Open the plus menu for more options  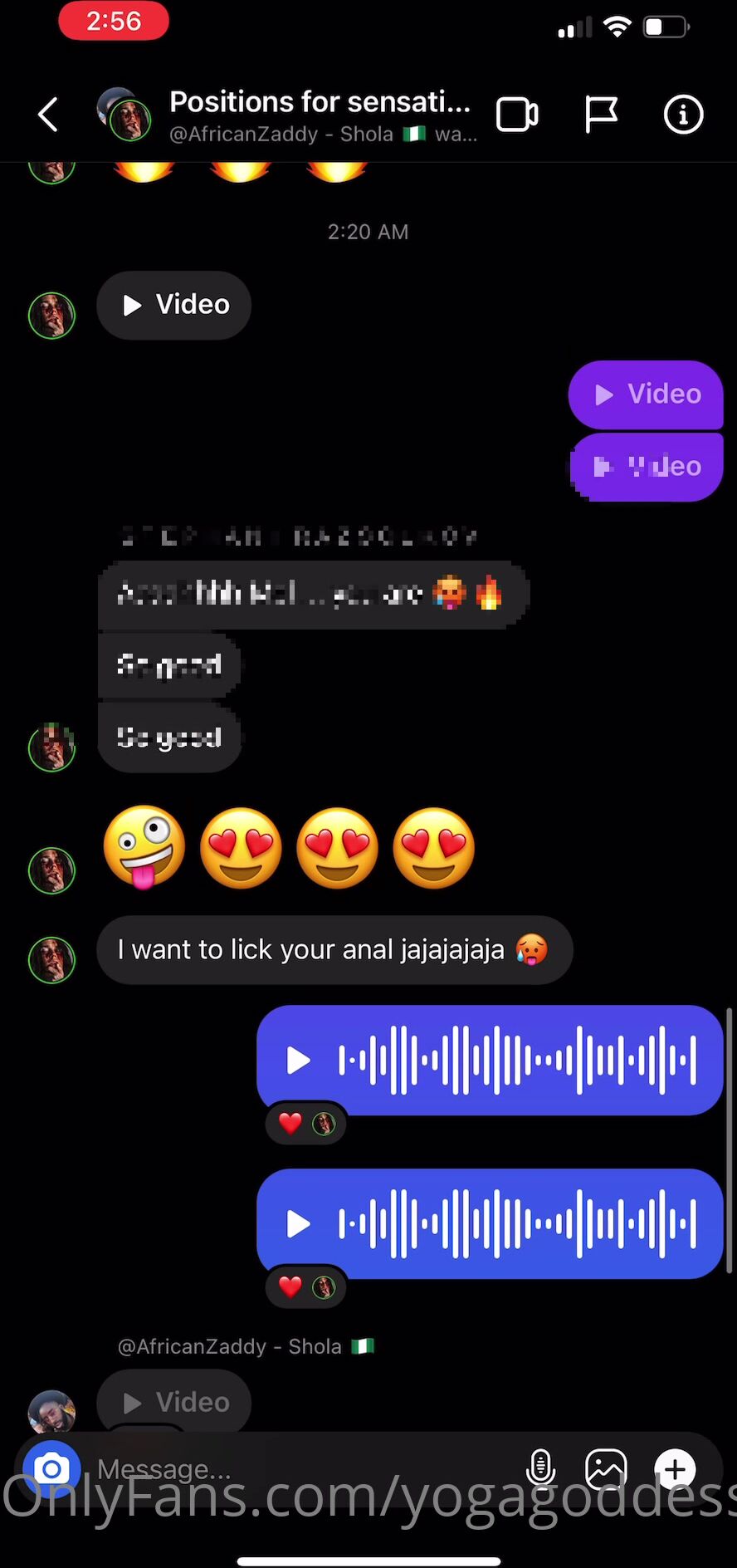coord(675,1469)
